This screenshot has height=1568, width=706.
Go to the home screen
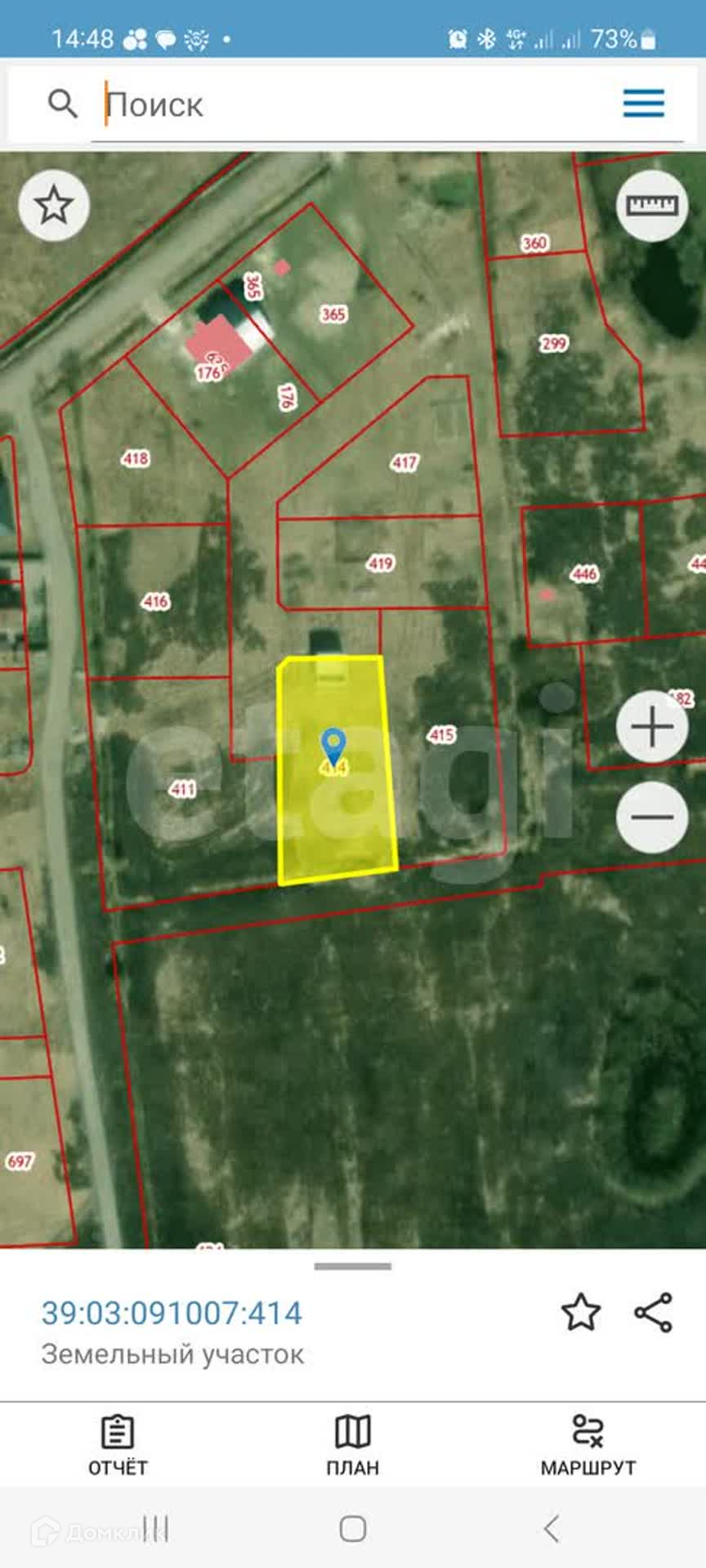[x=353, y=1528]
